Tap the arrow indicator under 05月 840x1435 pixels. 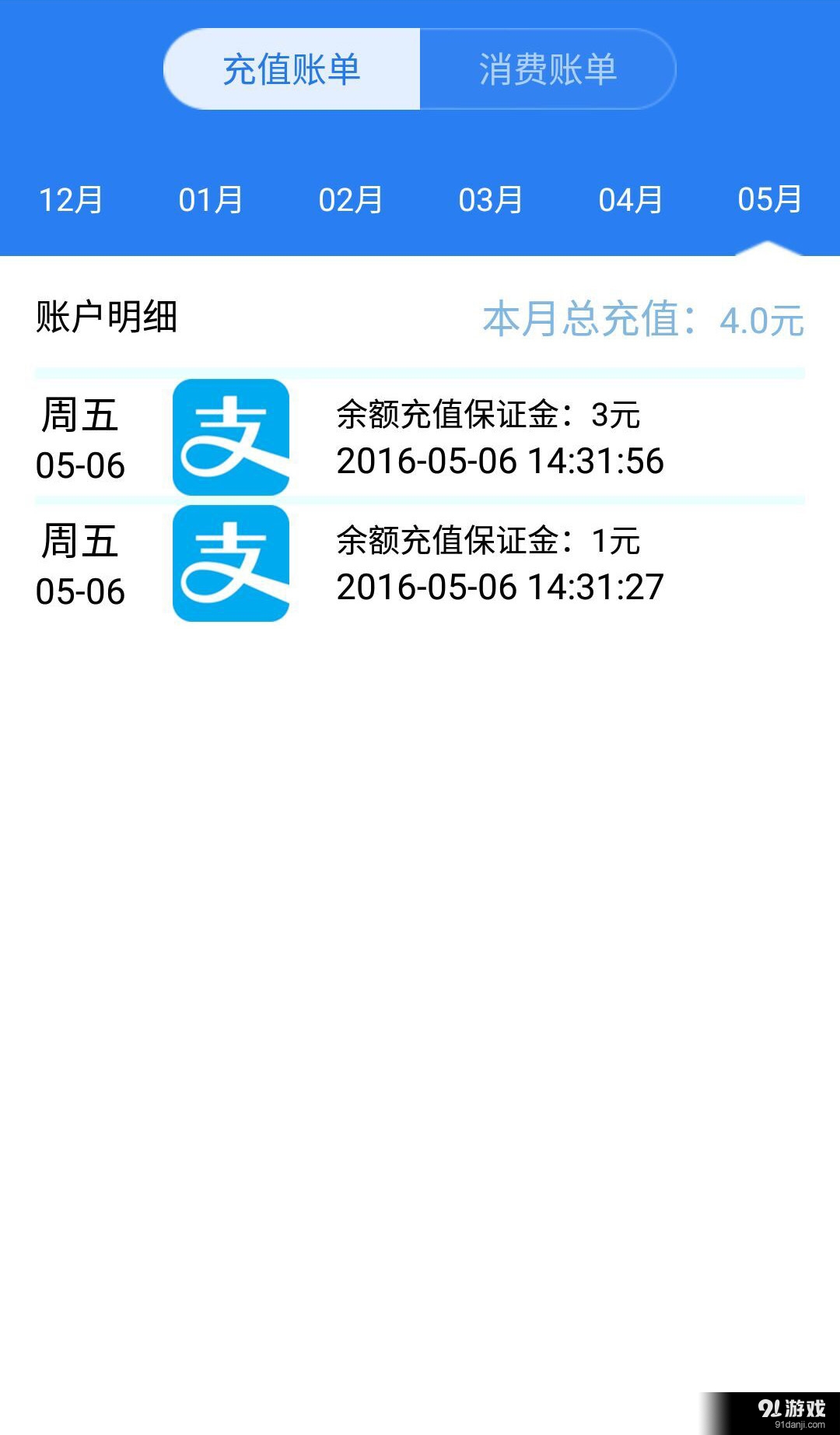(766, 249)
